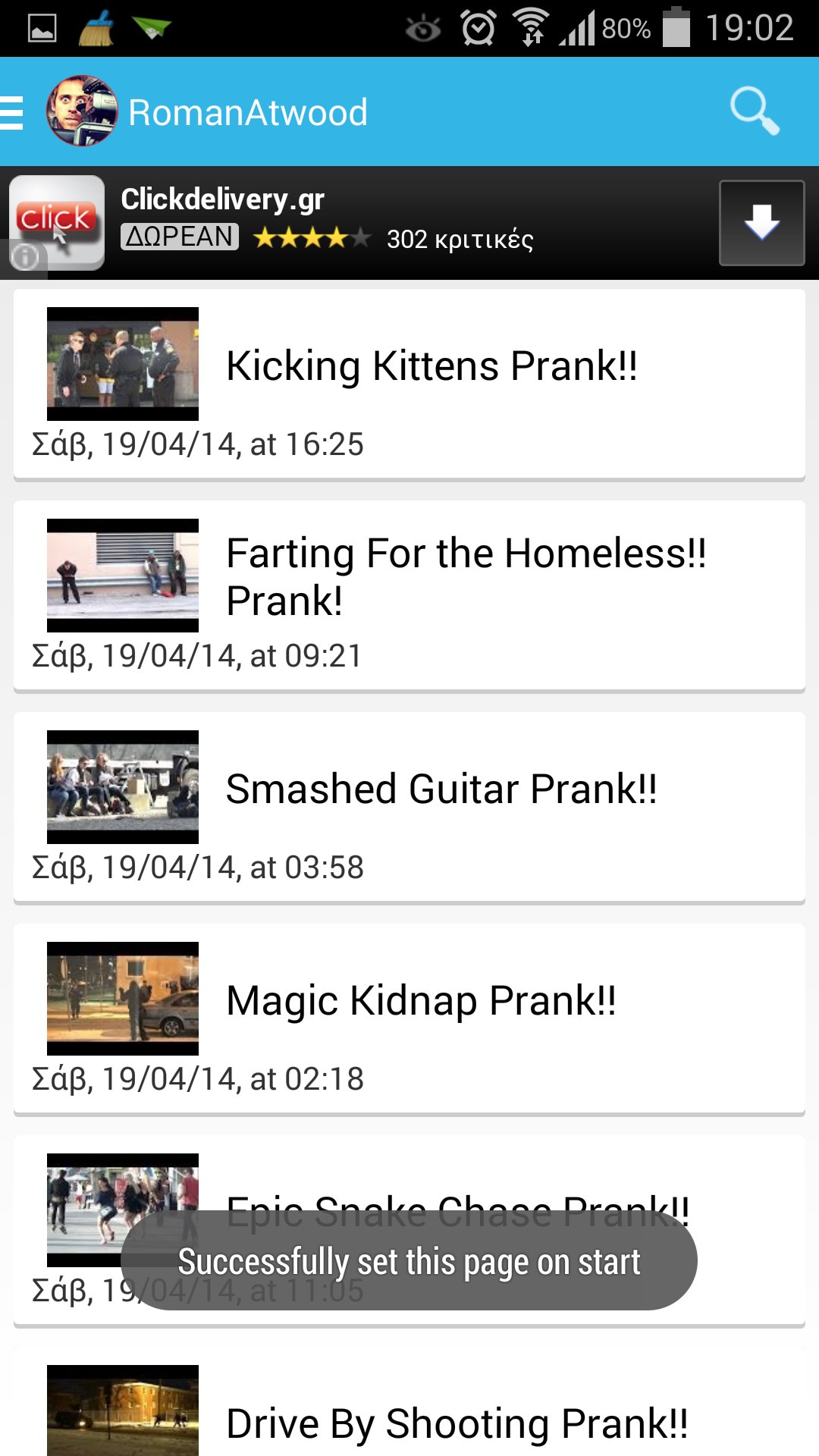This screenshot has width=819, height=1456.
Task: Select the Drive By Shooting Prank!! video
Action: (409, 1402)
